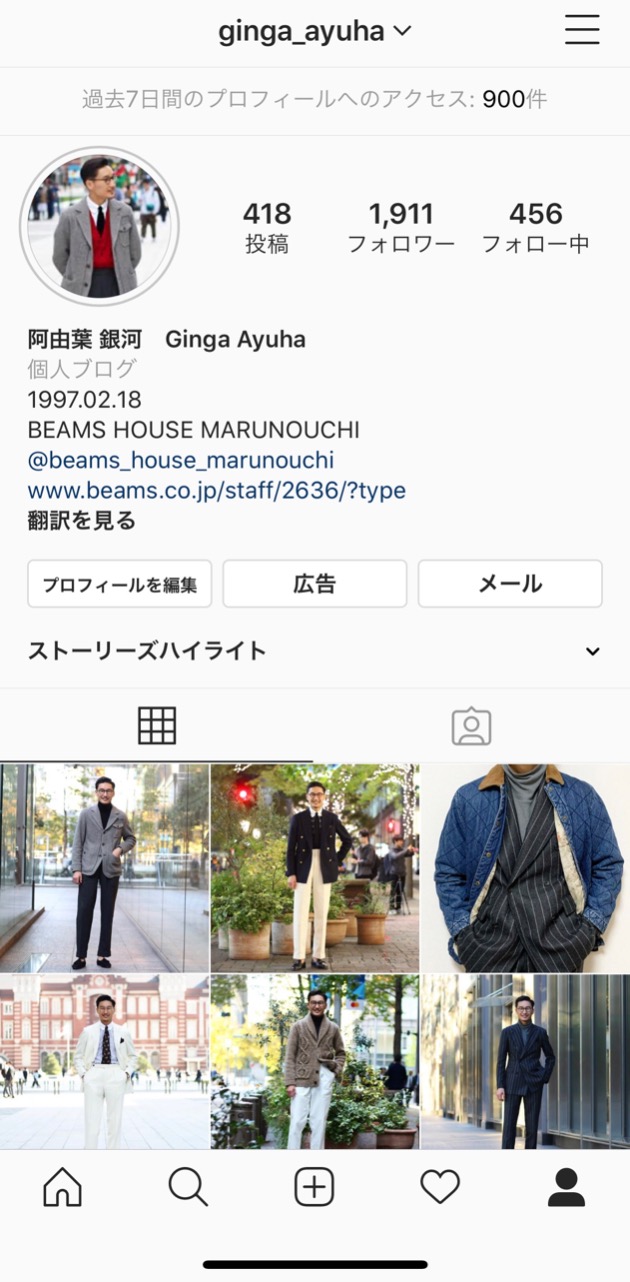The height and width of the screenshot is (1282, 630).
Task: Switch to the tagged photos tab
Action: (x=471, y=726)
